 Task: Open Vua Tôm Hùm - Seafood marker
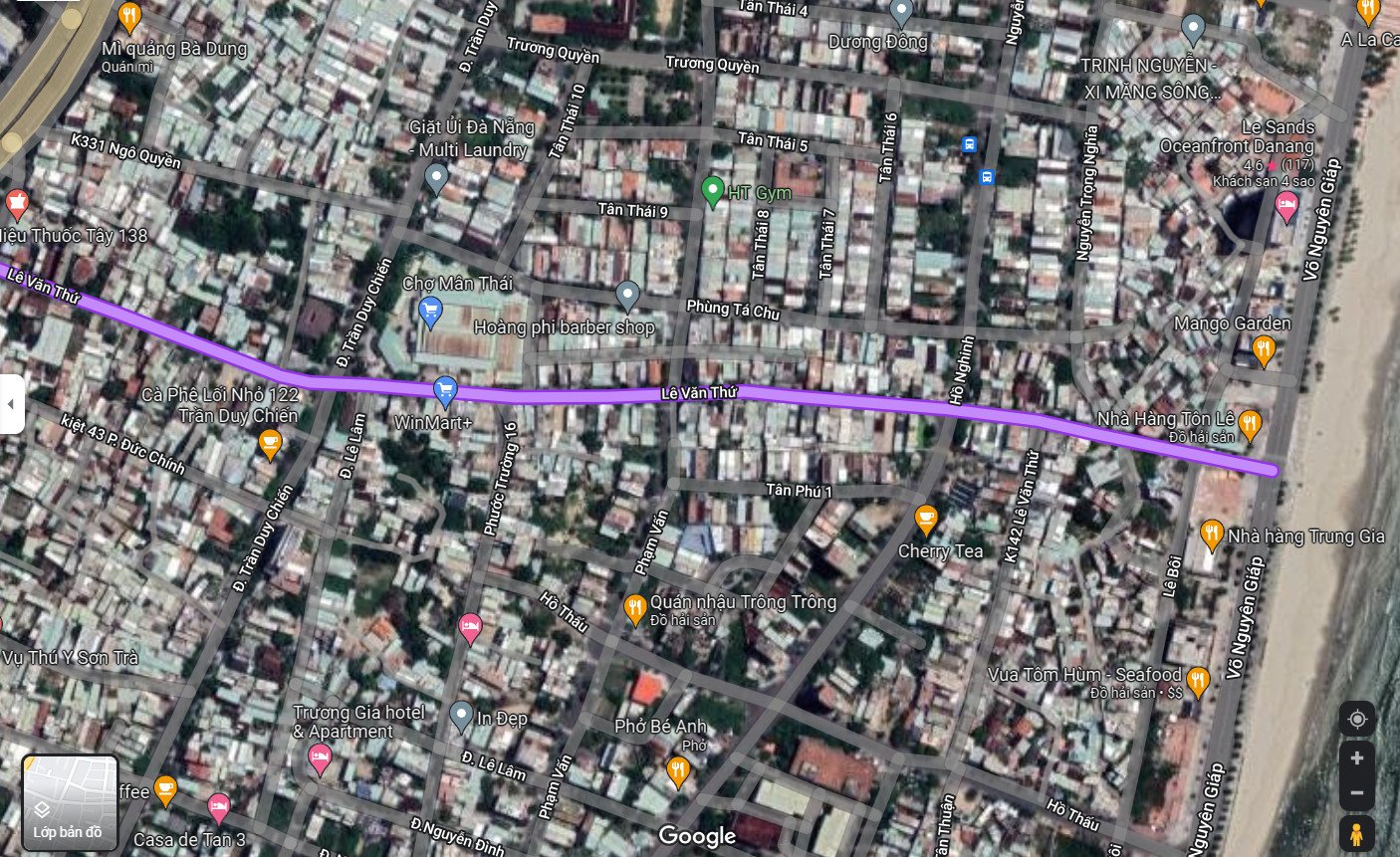(x=1198, y=681)
